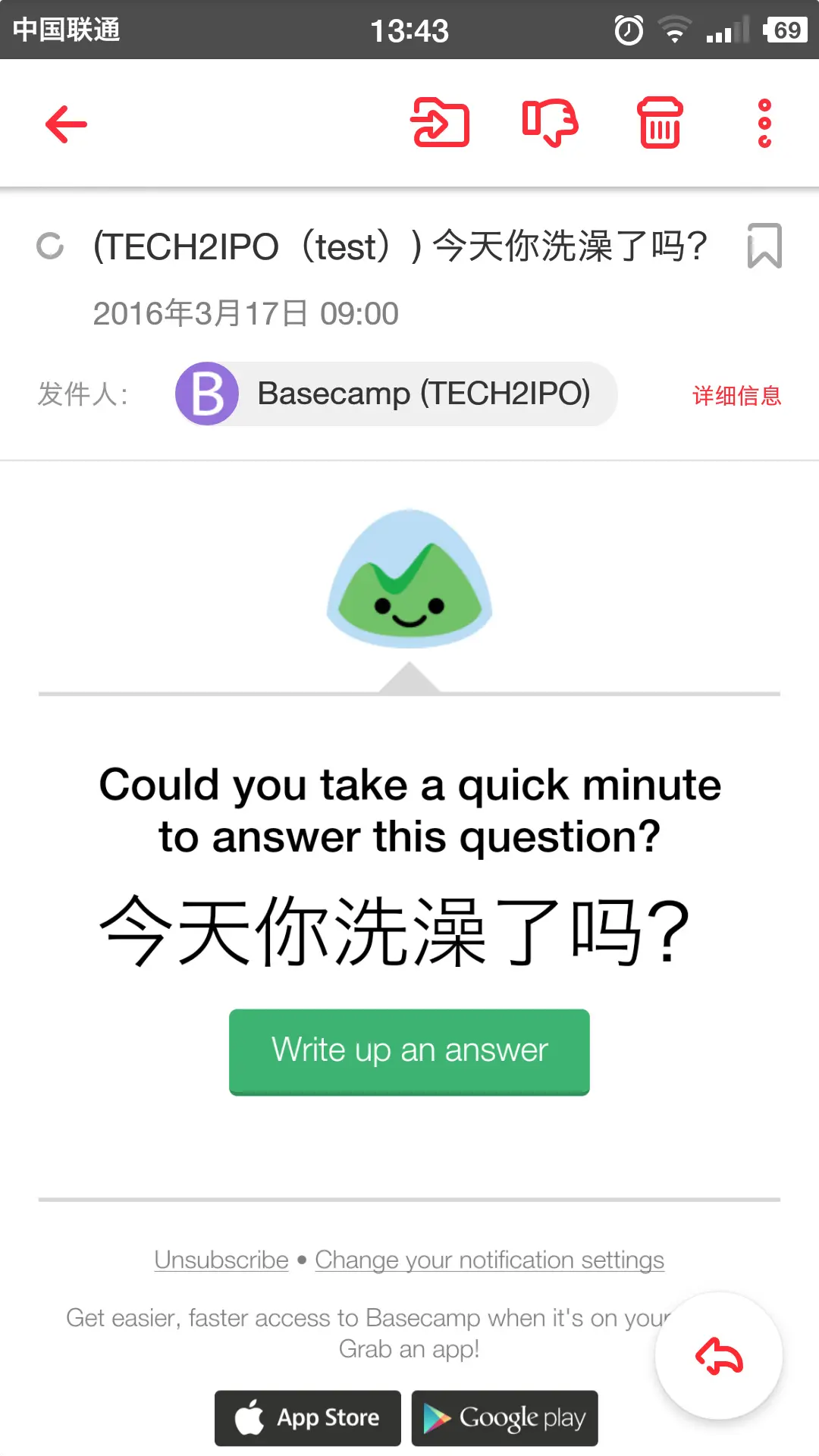
Task: Delete this email
Action: coord(660,123)
